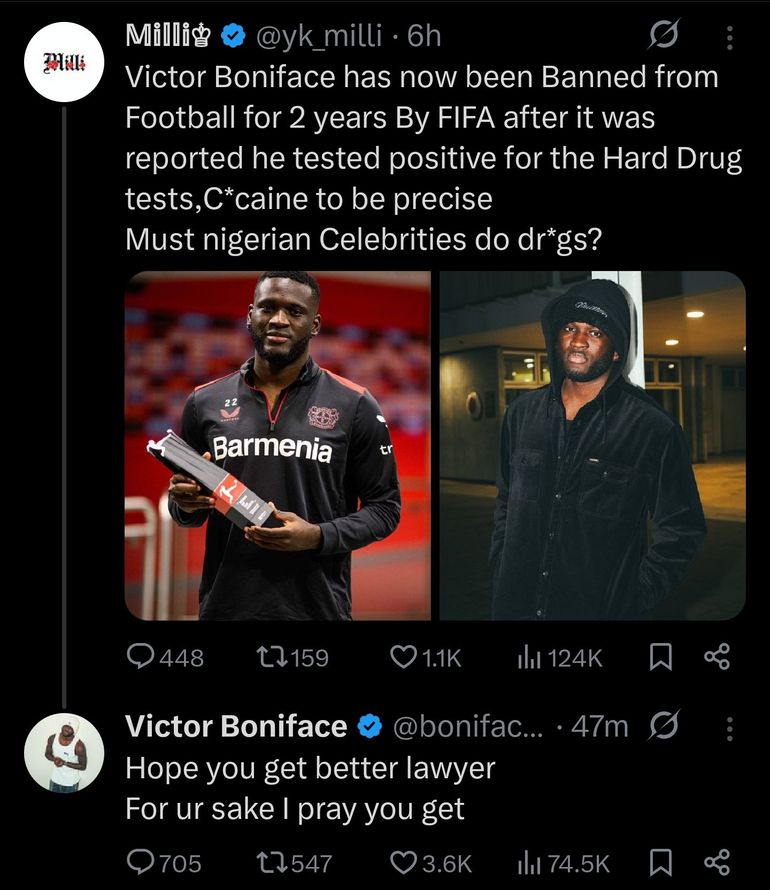Open the overflow menu on yk_milli's post

[x=729, y=38]
